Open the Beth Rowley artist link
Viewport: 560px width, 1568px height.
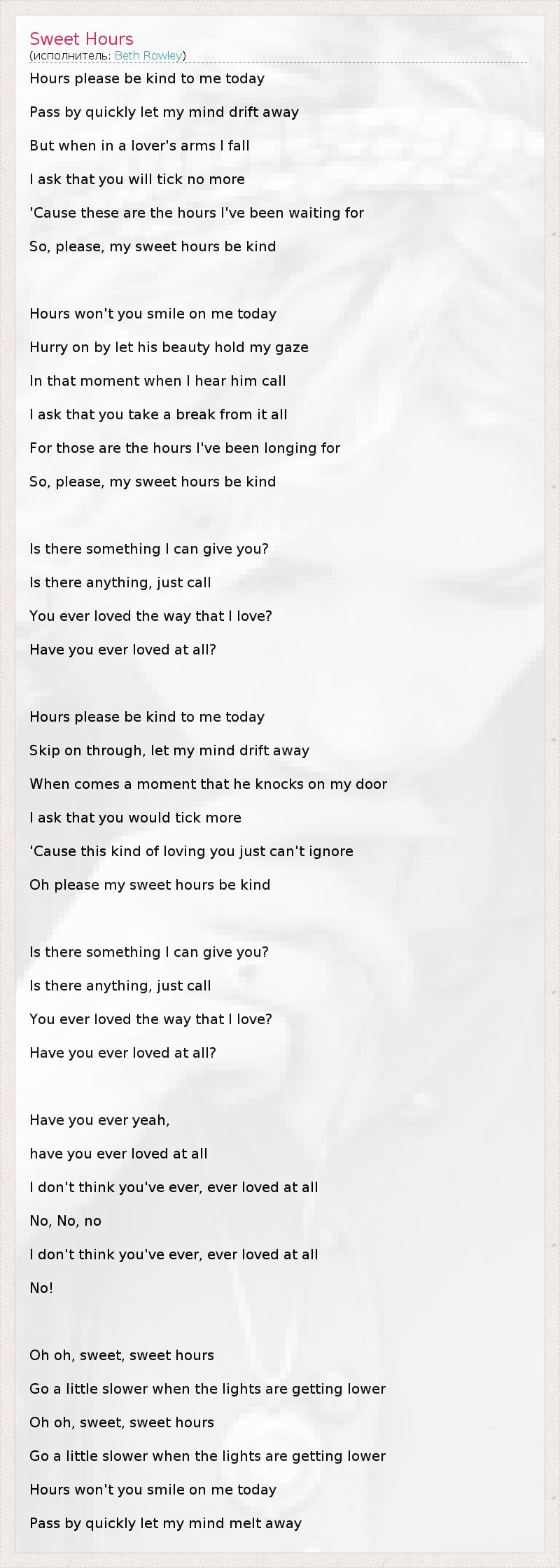coord(148,56)
